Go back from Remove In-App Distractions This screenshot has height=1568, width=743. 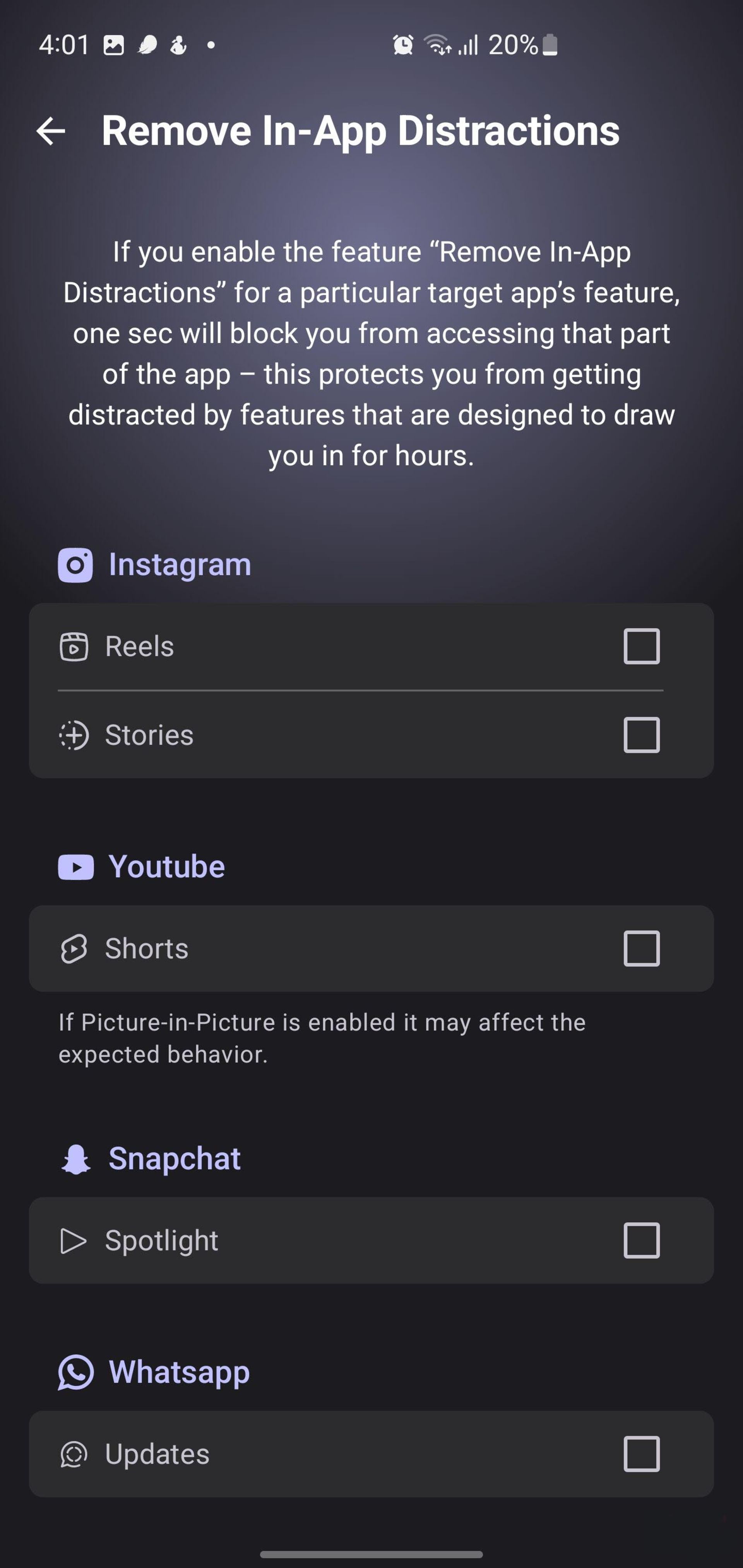pos(51,130)
